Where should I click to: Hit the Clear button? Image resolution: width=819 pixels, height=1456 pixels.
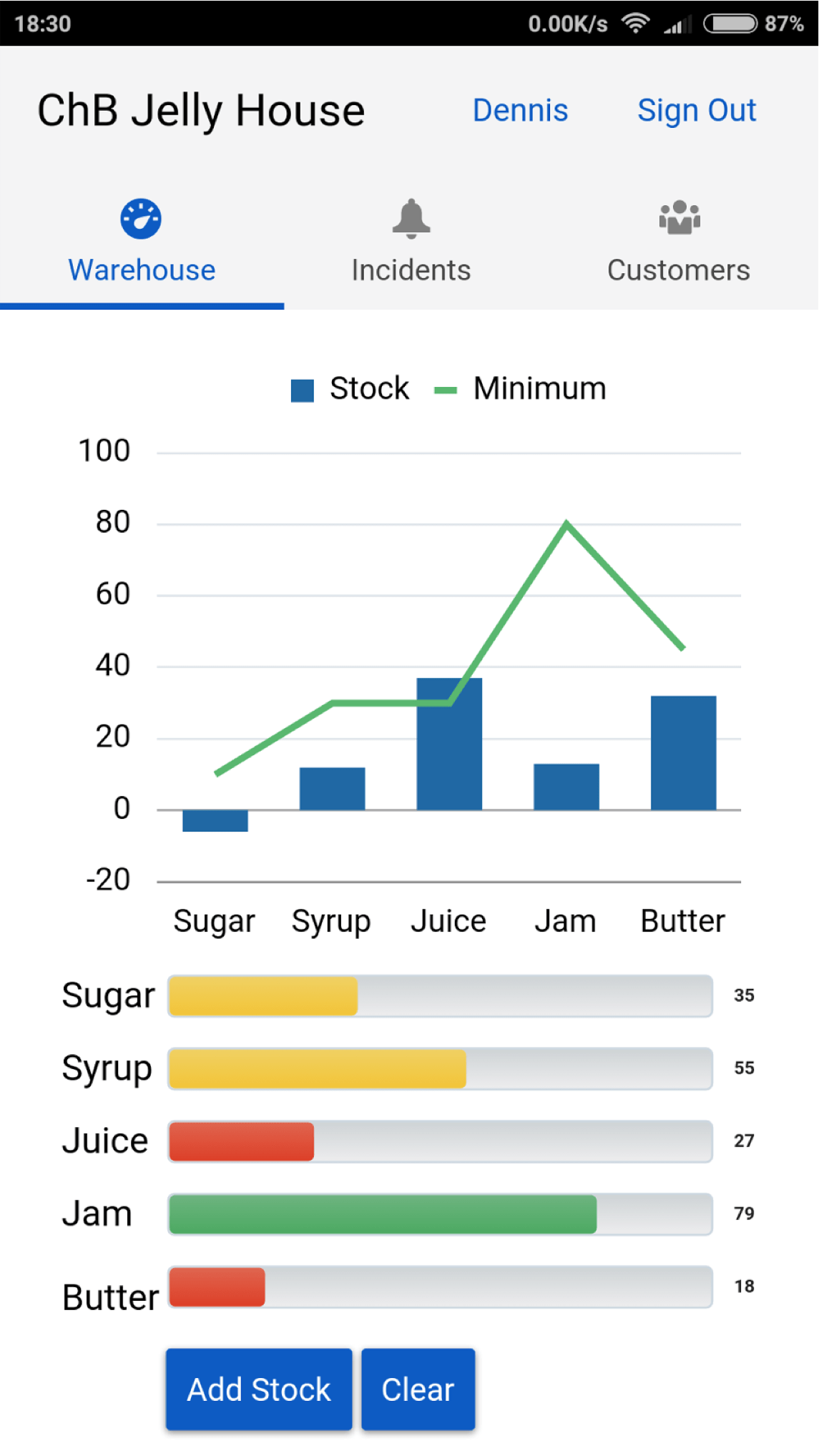(x=418, y=1389)
